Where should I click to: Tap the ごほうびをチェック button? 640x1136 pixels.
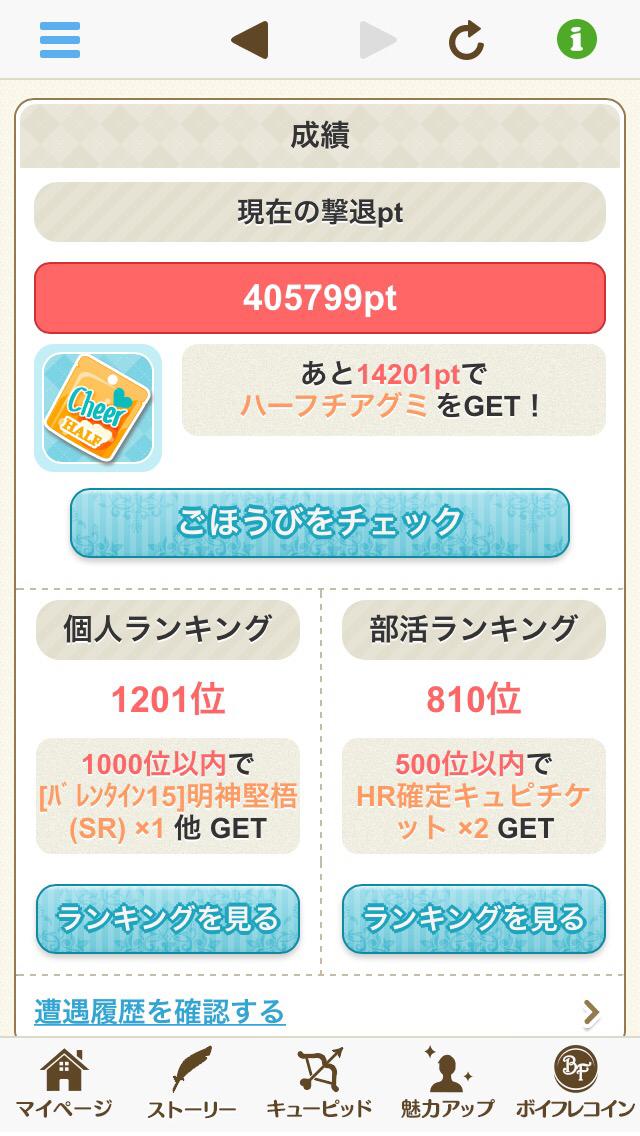click(x=320, y=522)
